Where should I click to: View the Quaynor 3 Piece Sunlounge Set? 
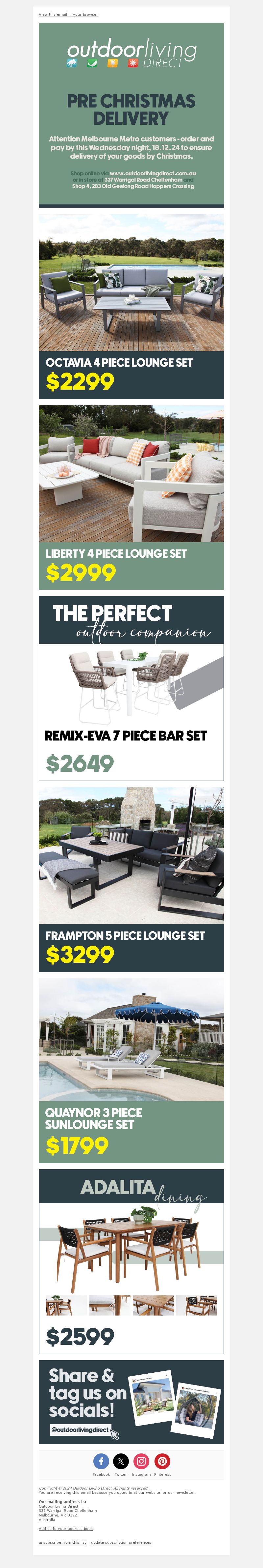coord(131,1070)
